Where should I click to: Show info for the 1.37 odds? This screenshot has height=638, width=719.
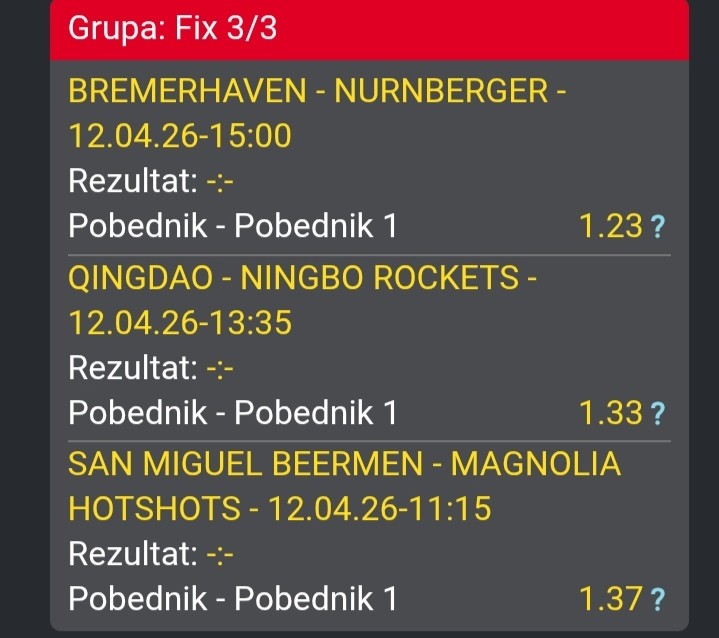(x=657, y=600)
